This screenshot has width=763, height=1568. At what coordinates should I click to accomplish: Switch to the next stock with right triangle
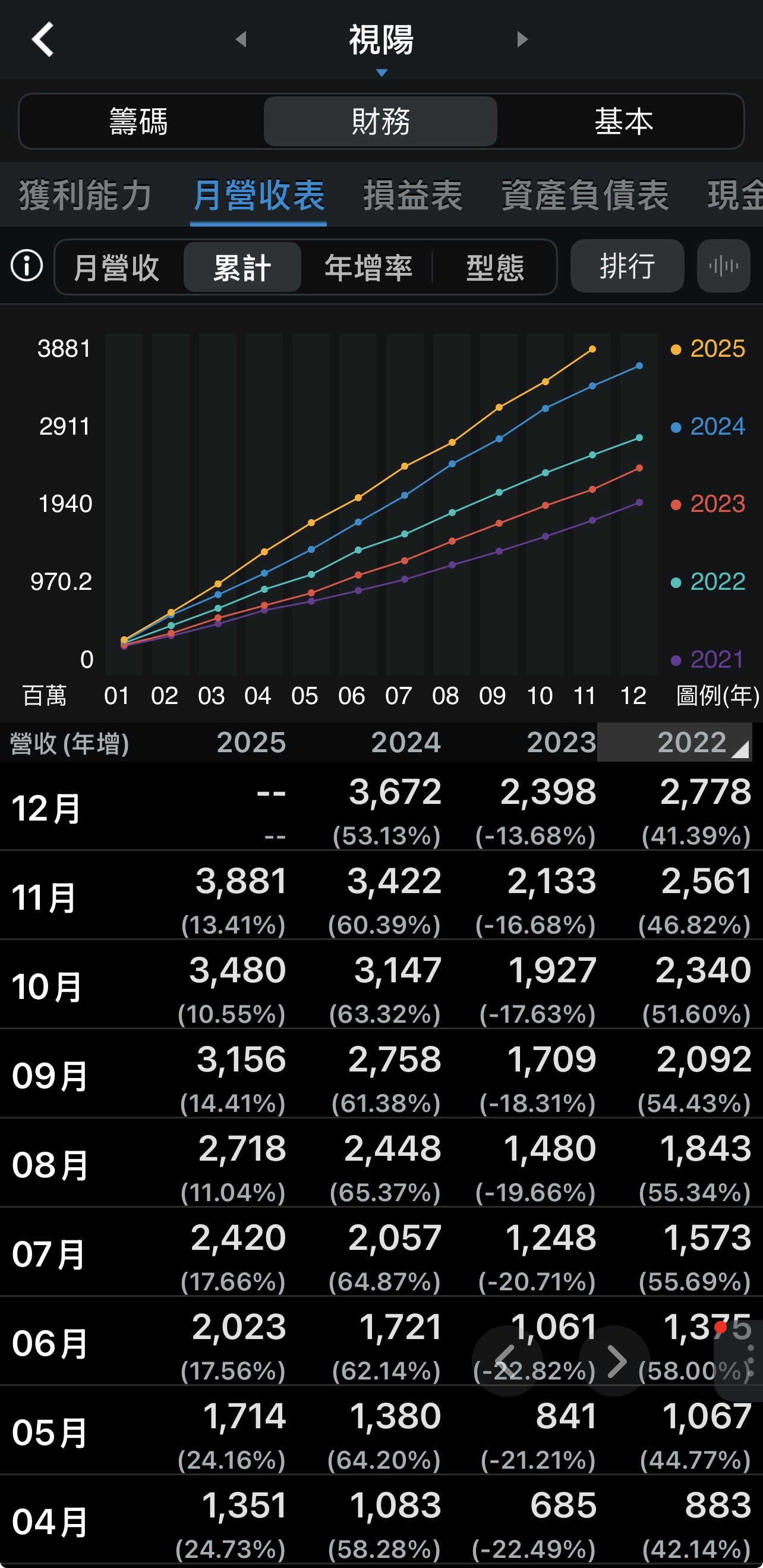522,40
